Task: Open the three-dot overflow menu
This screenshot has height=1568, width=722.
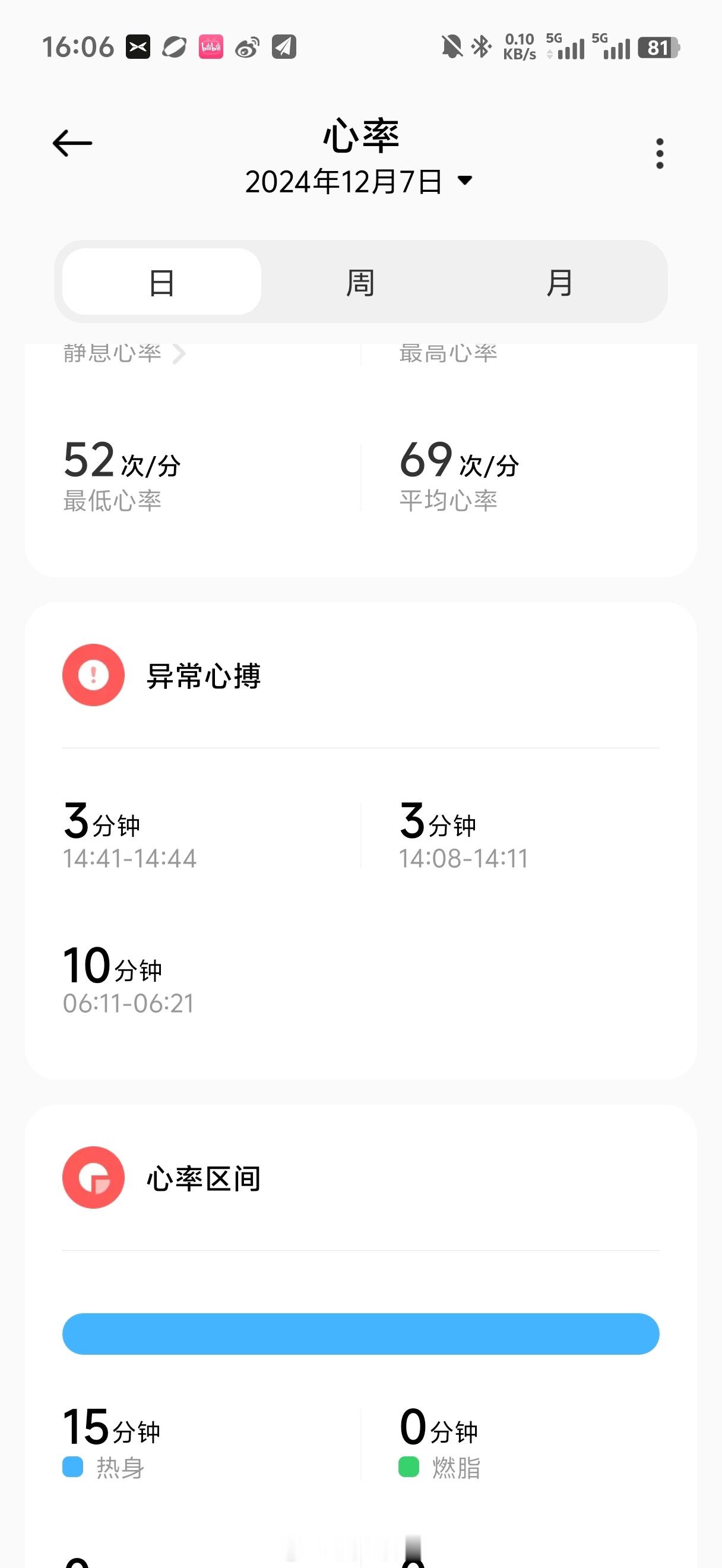Action: pyautogui.click(x=659, y=153)
